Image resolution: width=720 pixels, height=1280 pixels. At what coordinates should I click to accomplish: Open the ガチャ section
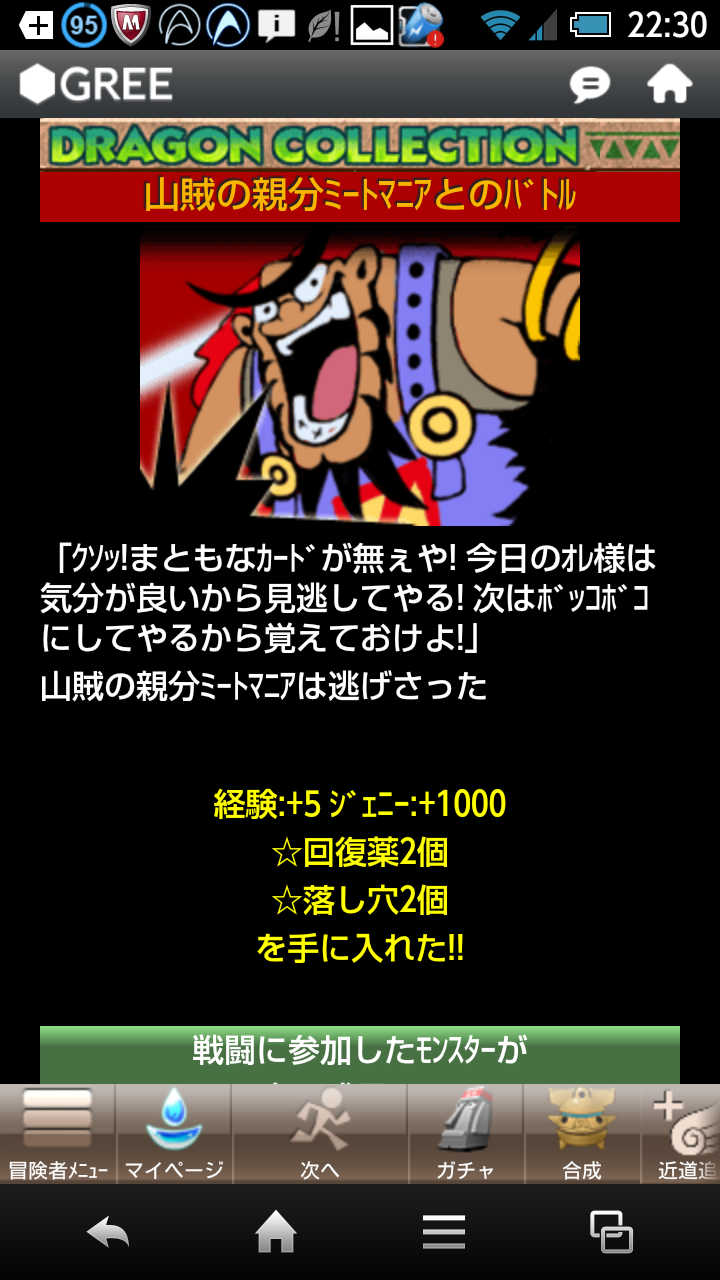pos(465,1135)
